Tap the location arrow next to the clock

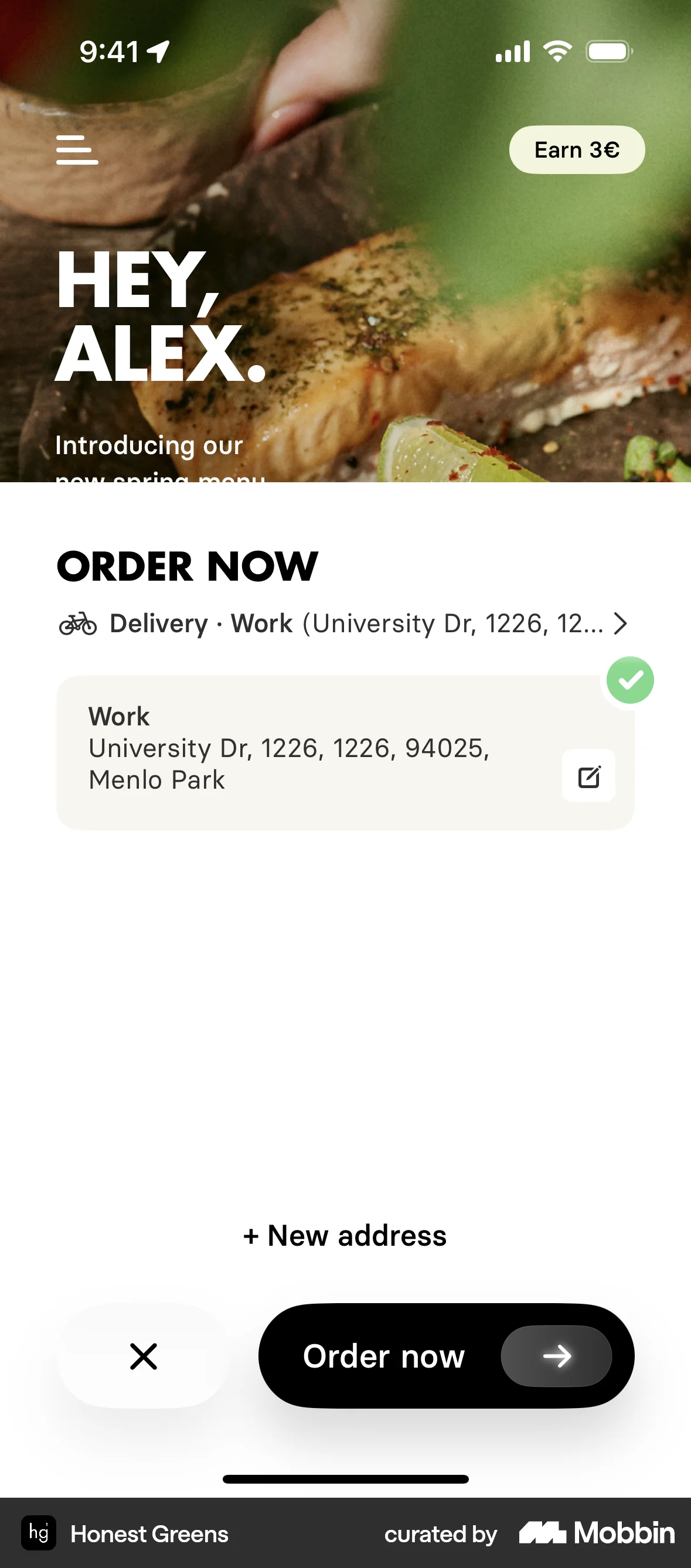(x=158, y=51)
